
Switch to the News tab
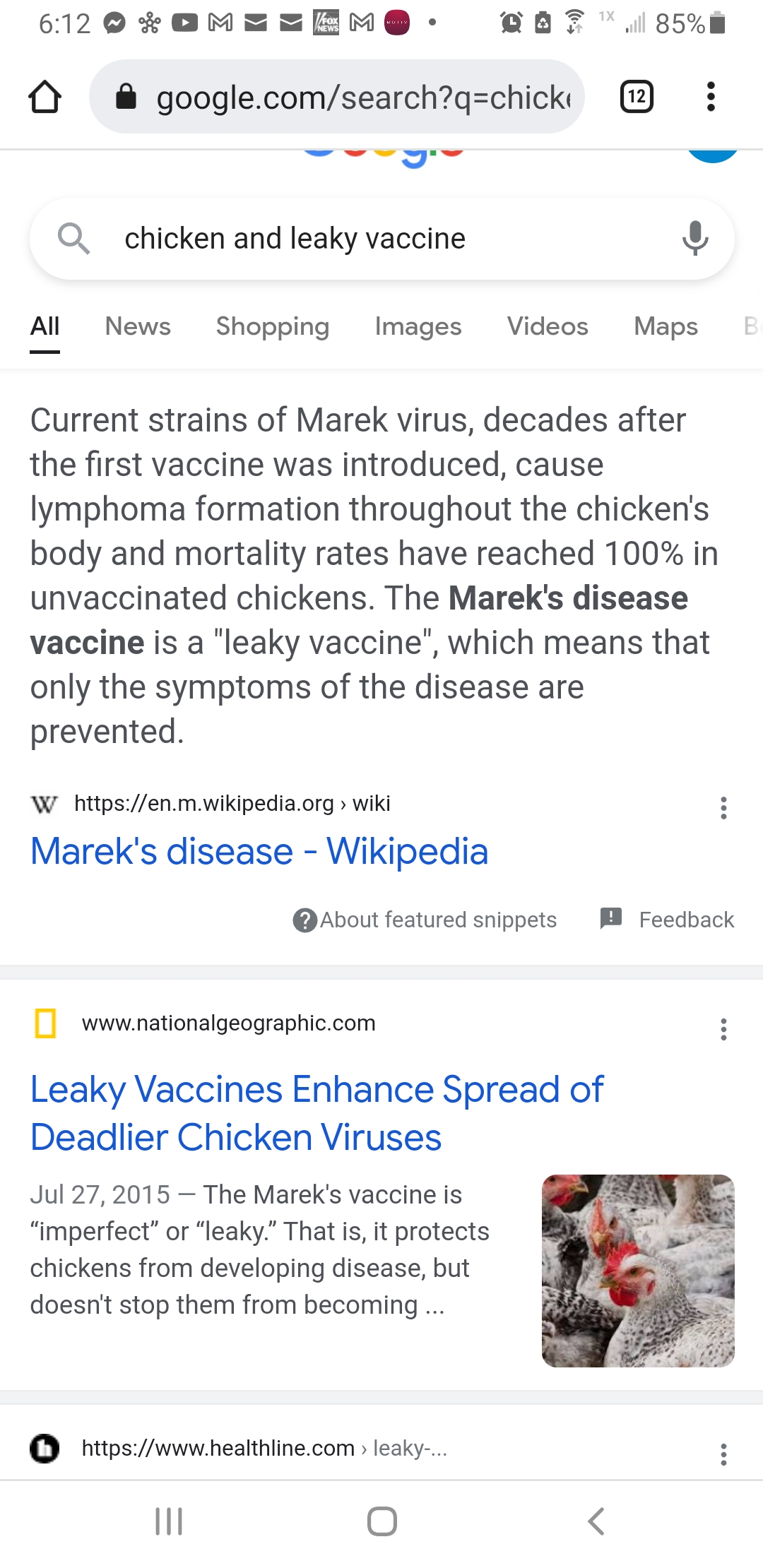(138, 326)
